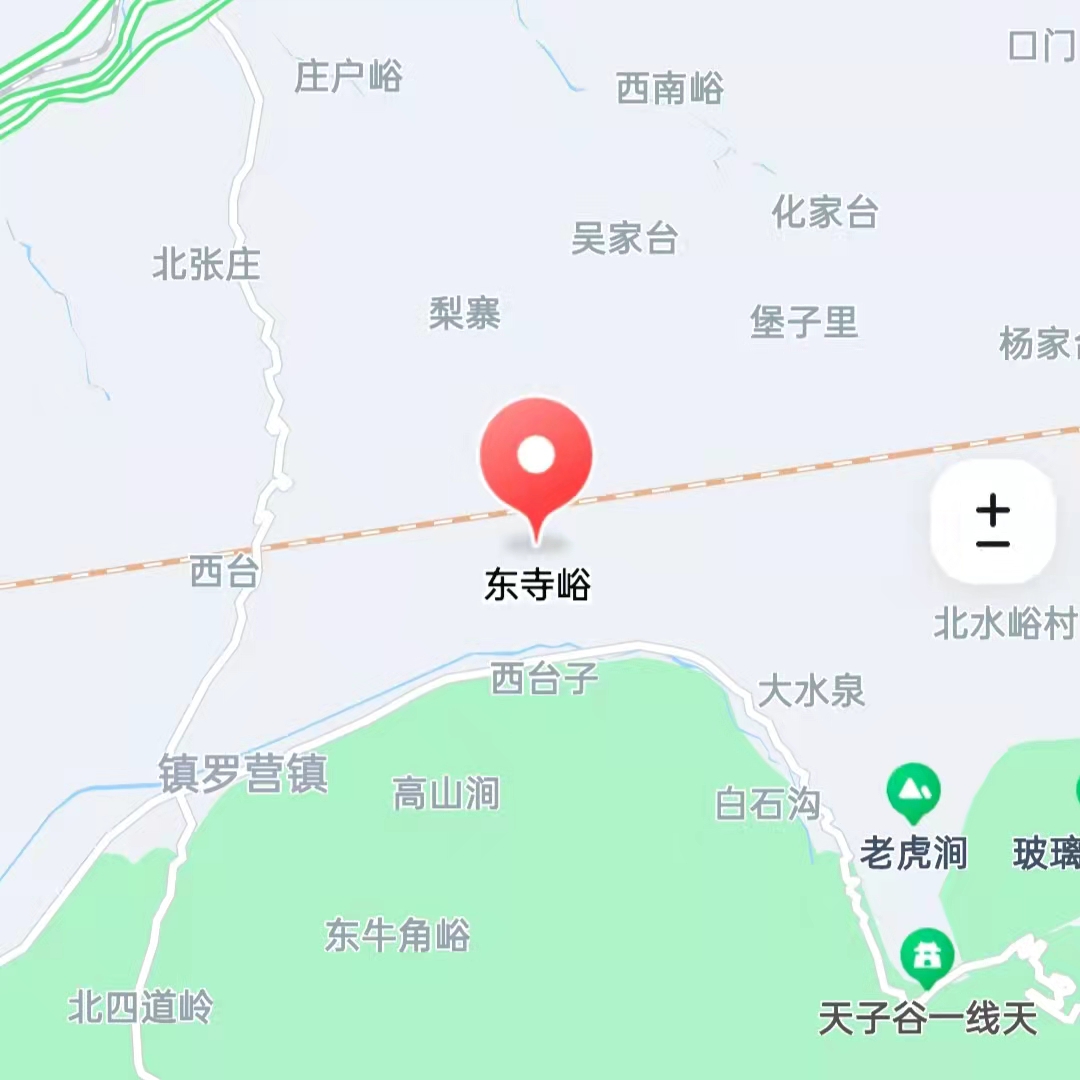Open the 天子谷一线天 attraction marker

click(927, 955)
